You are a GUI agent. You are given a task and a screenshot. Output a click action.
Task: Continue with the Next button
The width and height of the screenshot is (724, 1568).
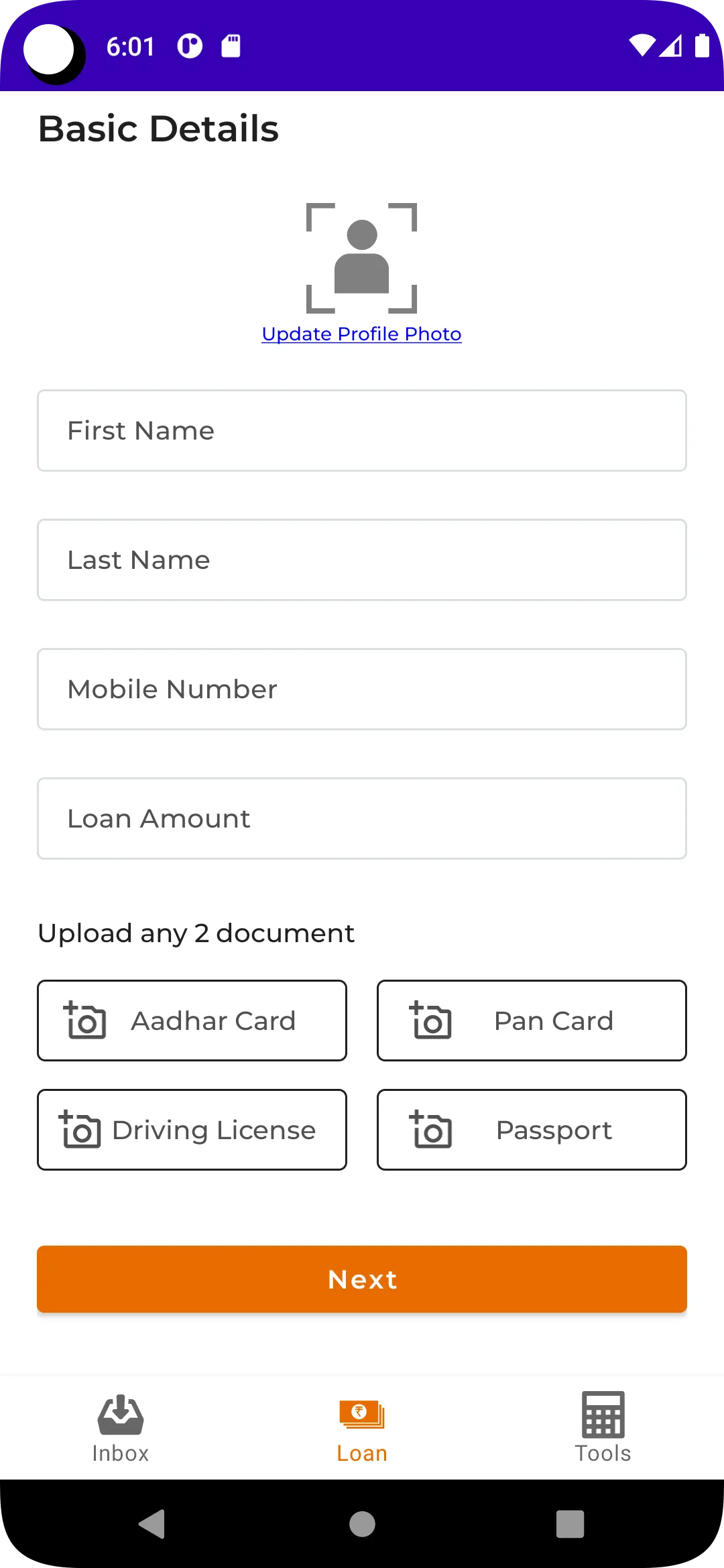(x=362, y=1279)
